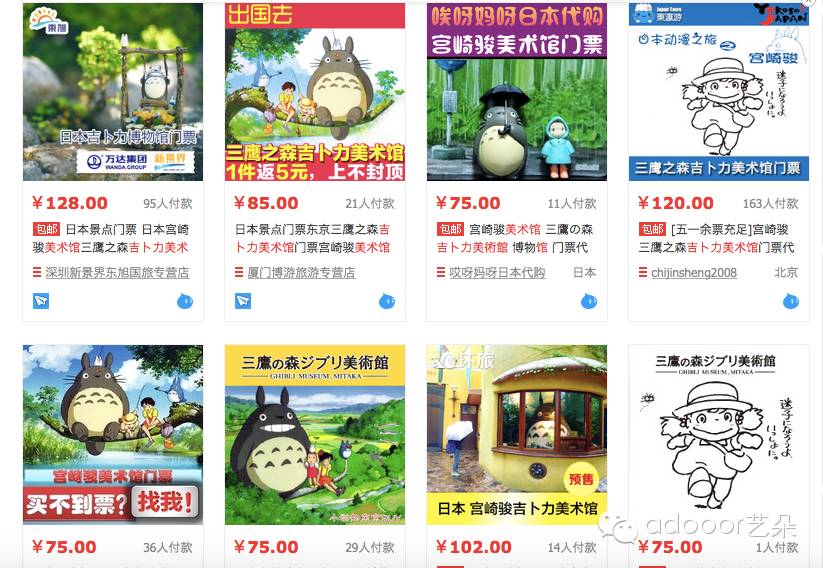823x568 pixels.
Task: Open the ¥102.00 日本 宫崎骏吉卜力美术馆 预售 image
Action: coord(516,435)
